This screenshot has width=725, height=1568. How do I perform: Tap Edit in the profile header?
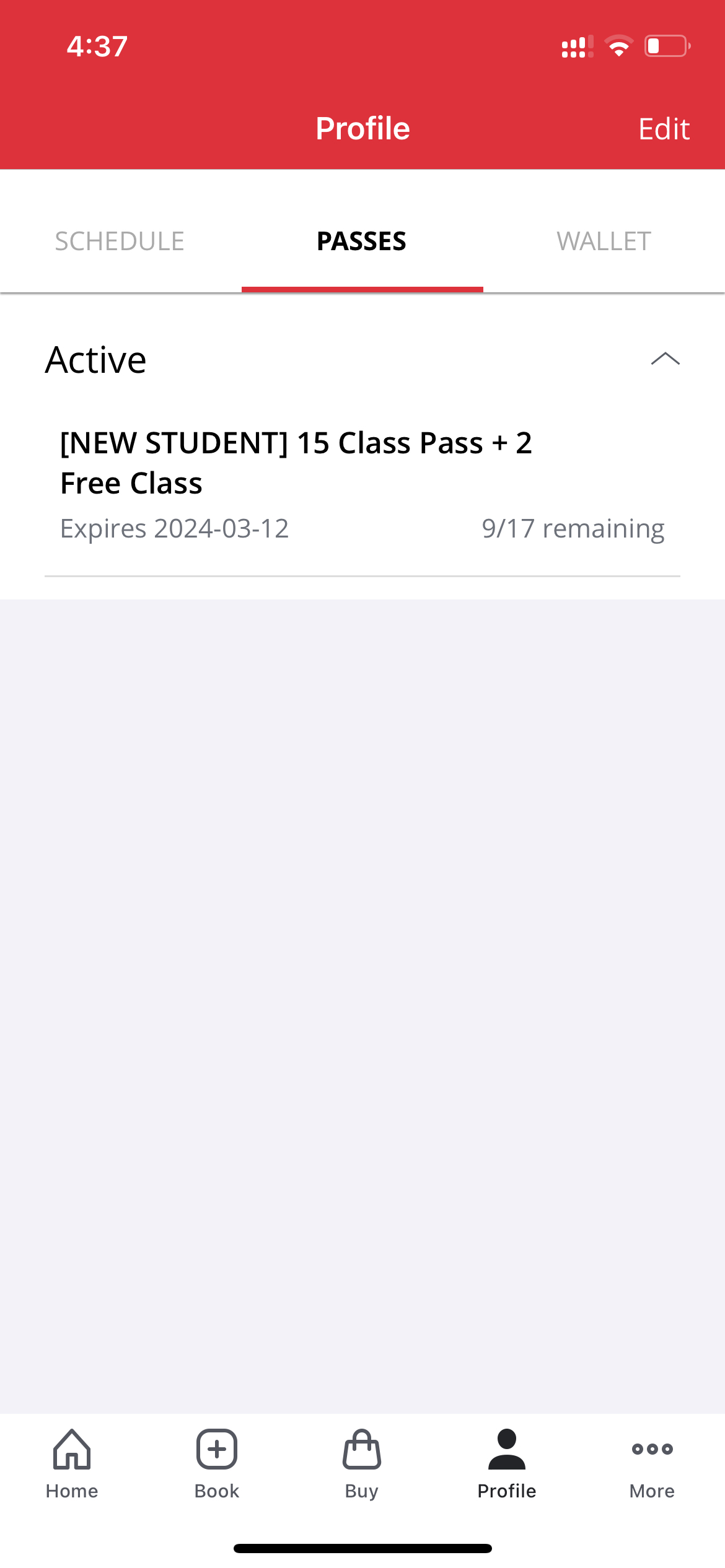coord(664,129)
